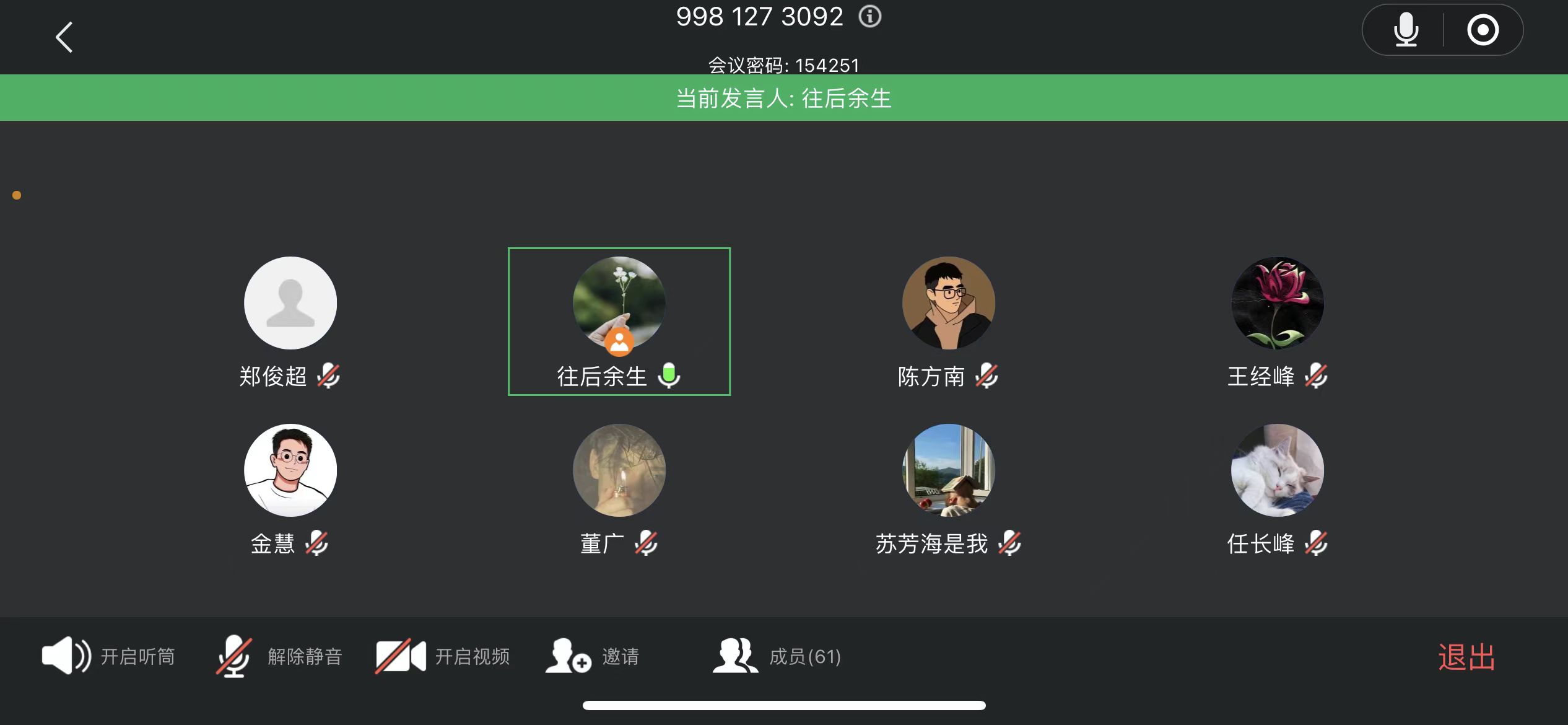Select participant 金慧

(x=290, y=471)
